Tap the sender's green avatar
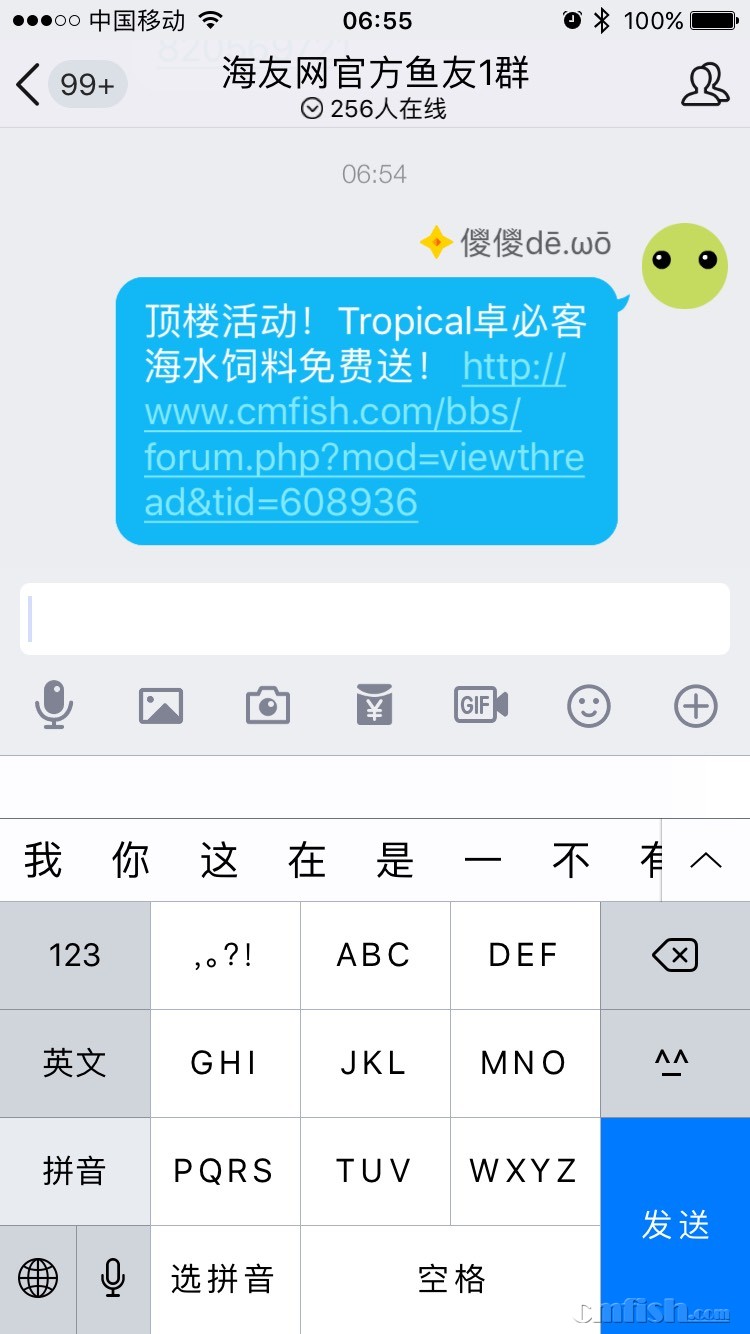 tap(684, 265)
